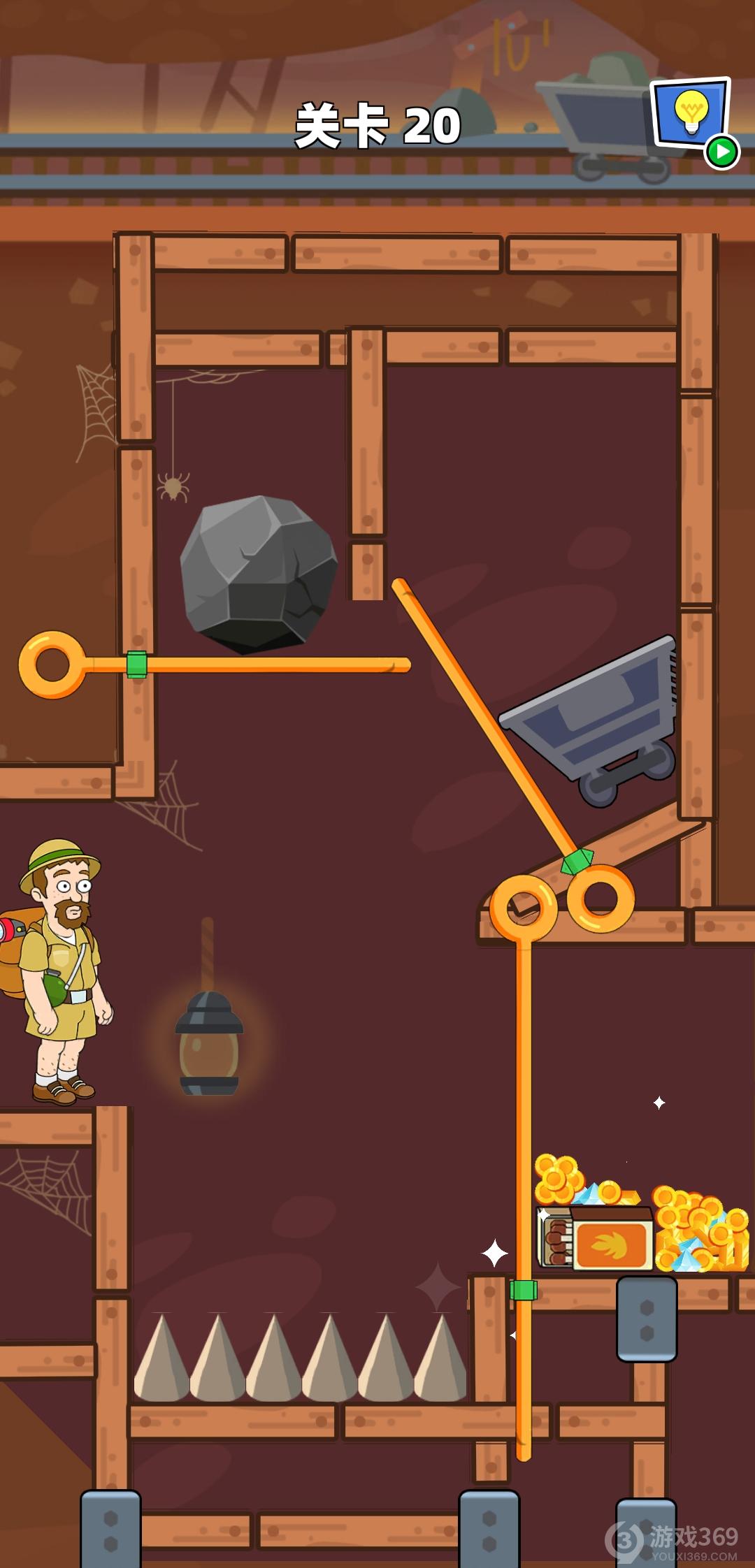Pull the diagonal pin holding the mine cart

[x=601, y=899]
